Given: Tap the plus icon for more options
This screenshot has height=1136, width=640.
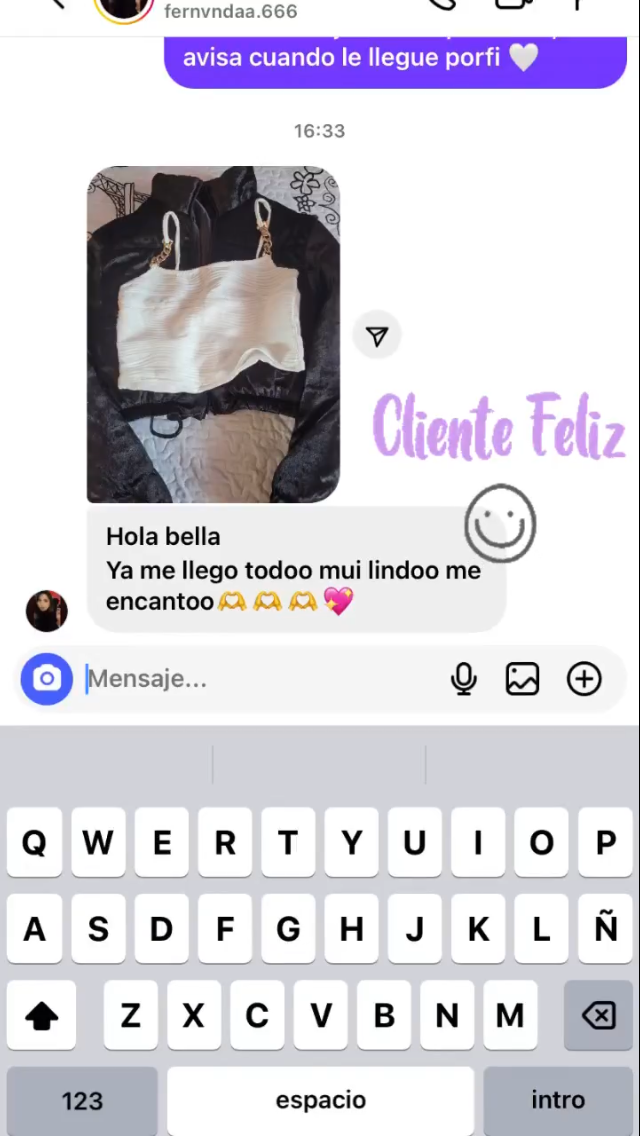Looking at the screenshot, I should tap(584, 679).
